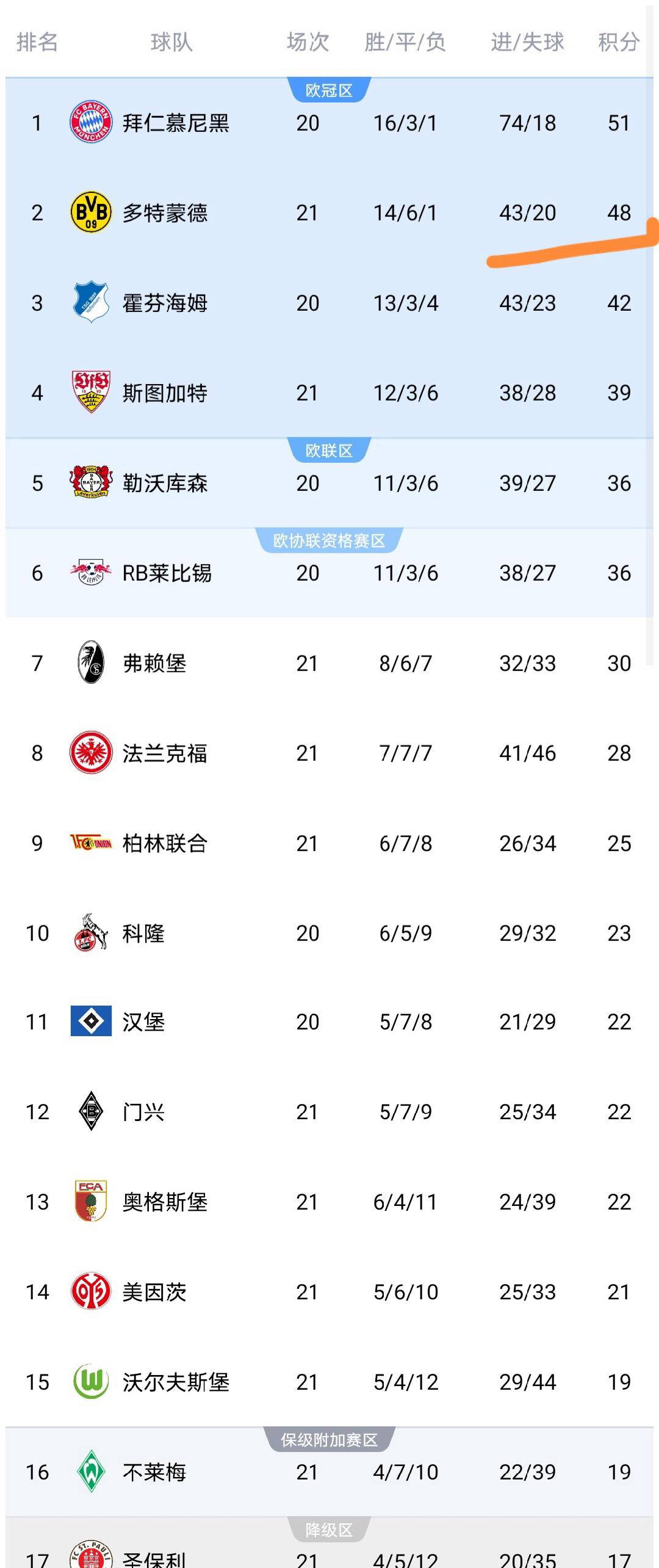View 奥格斯堡 team details
Viewport: 659px width, 1568px height.
click(x=165, y=1202)
